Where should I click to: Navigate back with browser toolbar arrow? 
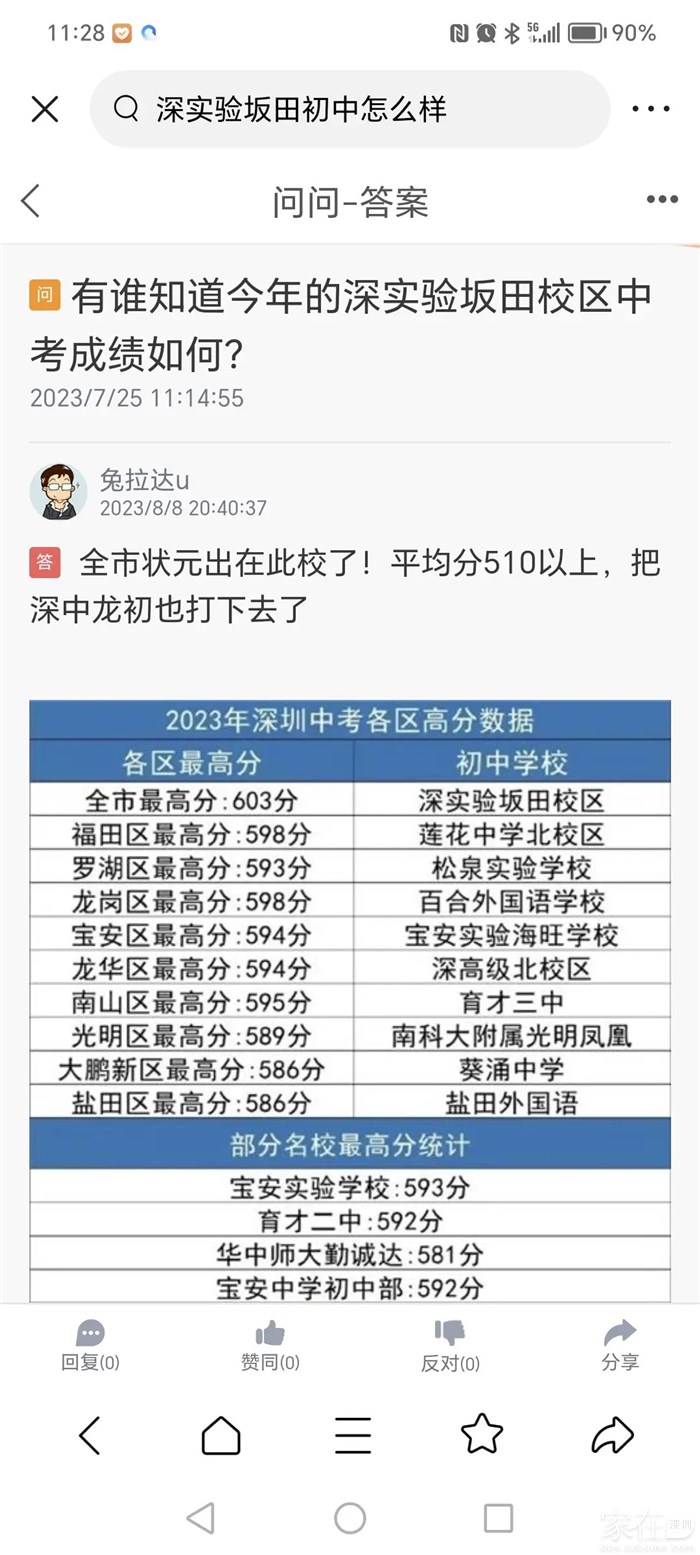[90, 1435]
